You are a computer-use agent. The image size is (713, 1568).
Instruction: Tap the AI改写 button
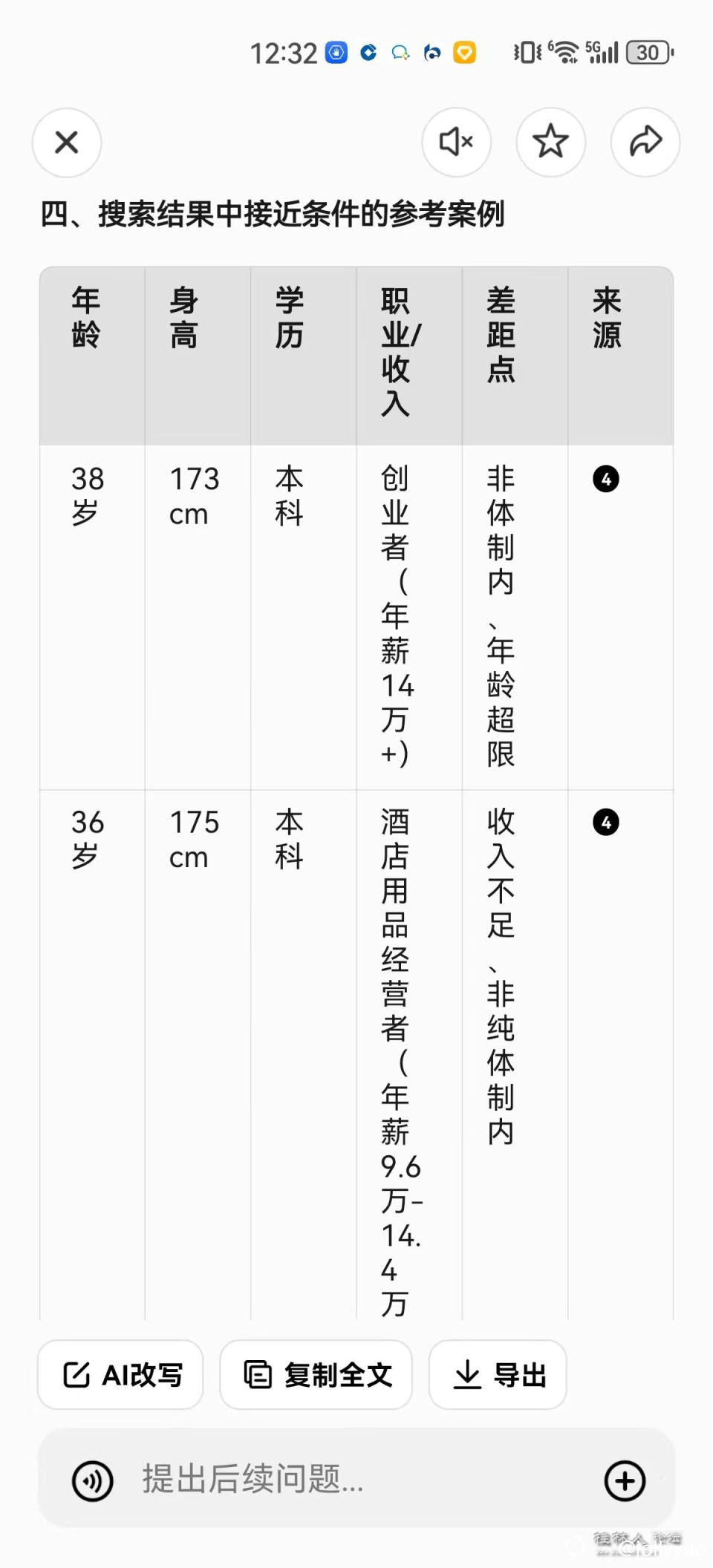click(120, 1375)
